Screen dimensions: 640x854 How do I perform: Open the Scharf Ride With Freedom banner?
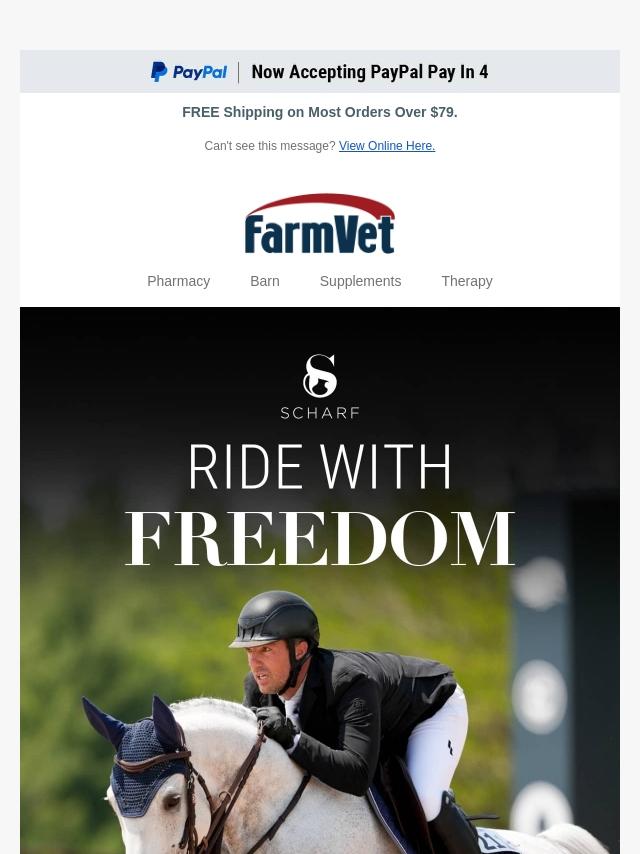pos(320,580)
